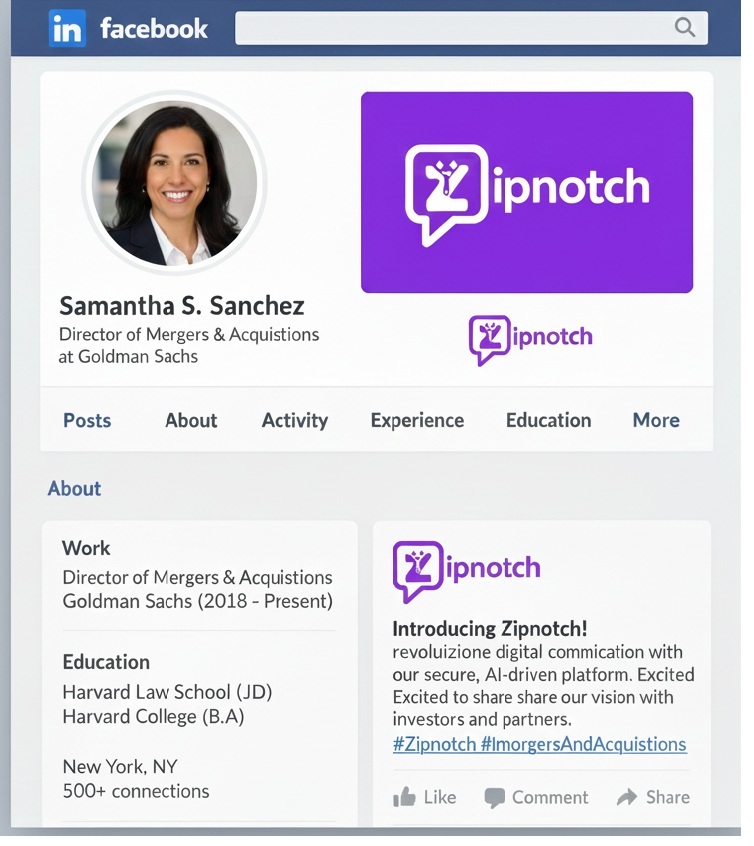Viewport: 754px width, 846px height.
Task: Open Samantha S. Sanchez's profile photo
Action: [175, 183]
